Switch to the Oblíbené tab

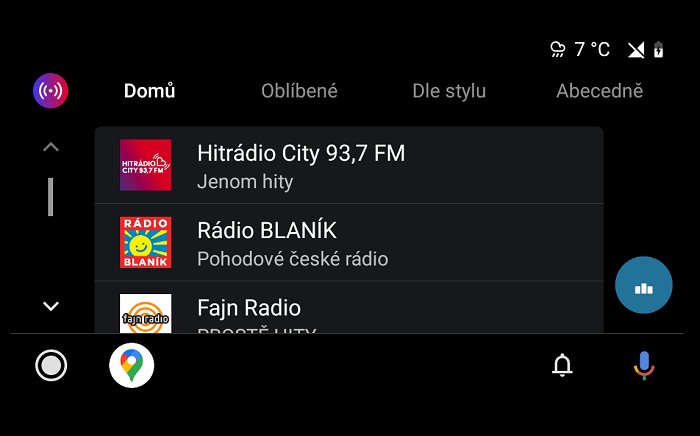pyautogui.click(x=299, y=91)
